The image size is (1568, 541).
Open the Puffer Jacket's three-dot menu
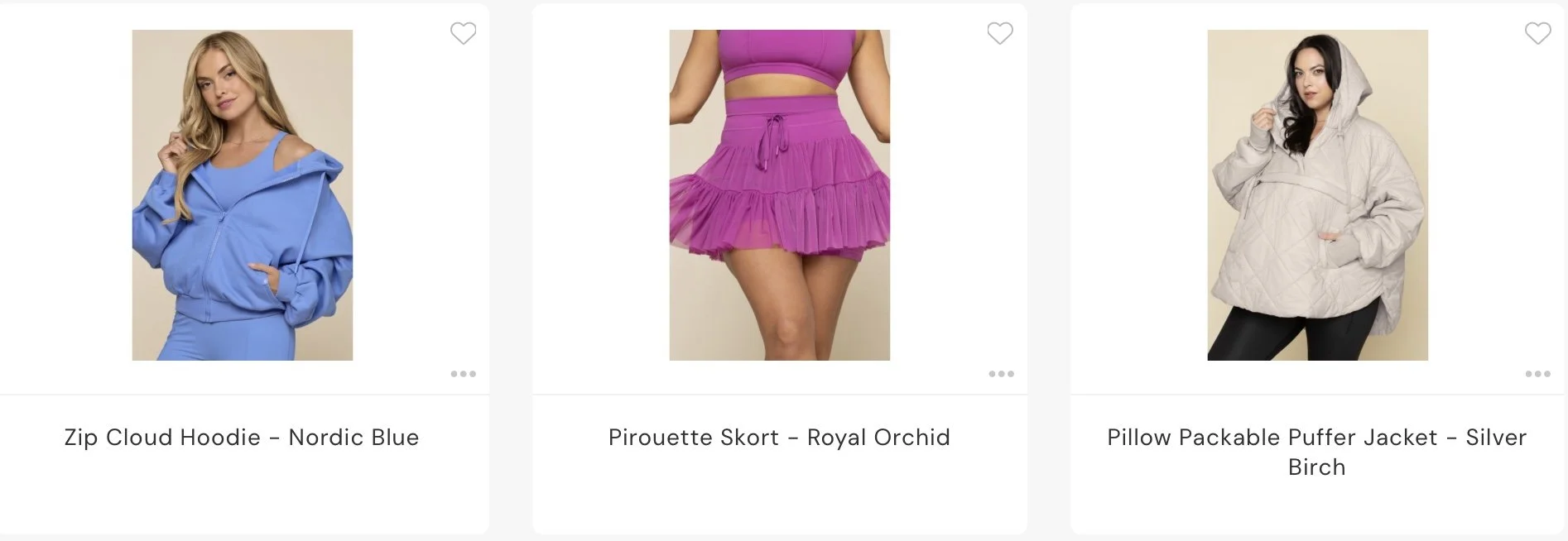1537,374
